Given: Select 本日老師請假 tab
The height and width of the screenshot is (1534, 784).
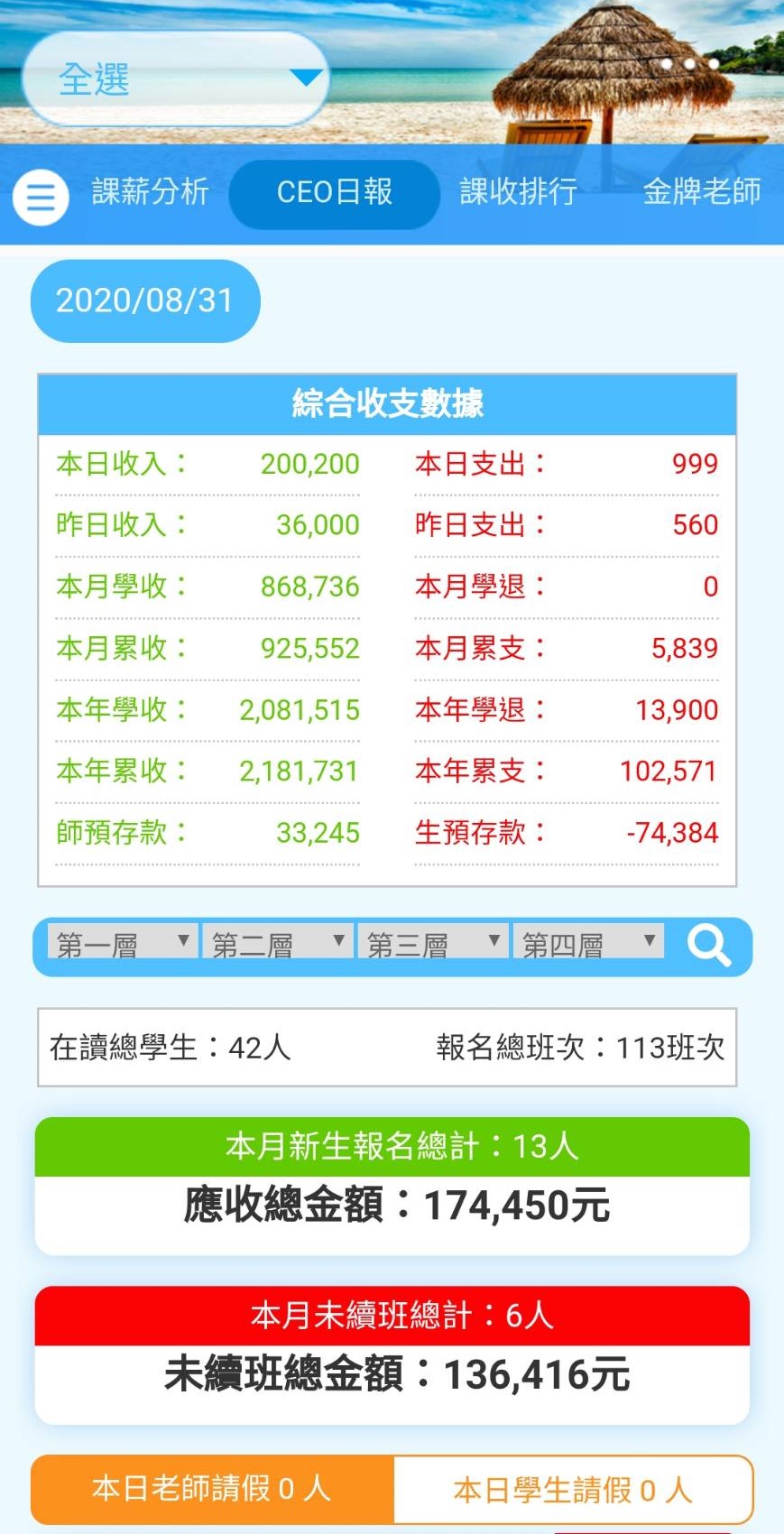Looking at the screenshot, I should click(x=212, y=1488).
